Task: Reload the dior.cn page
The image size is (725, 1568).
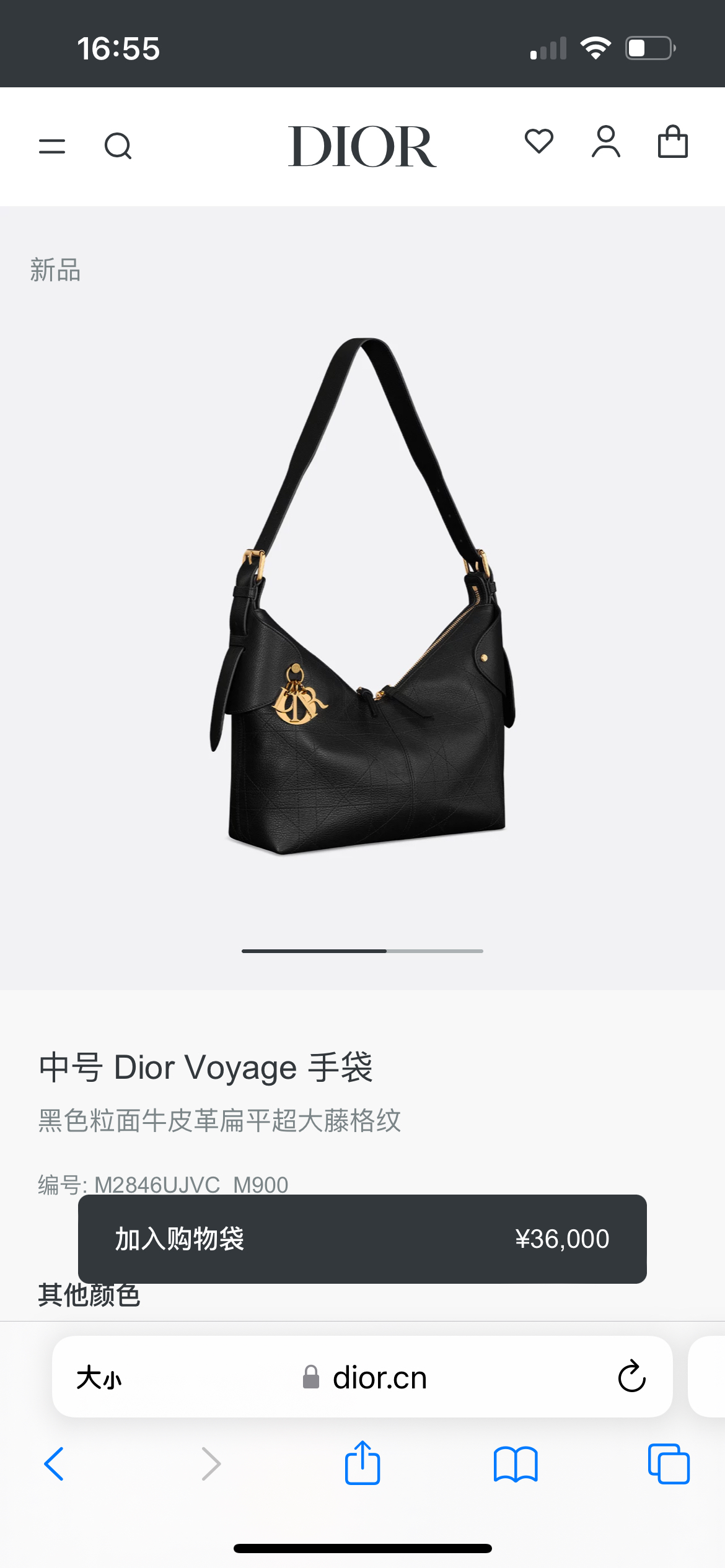Action: 631,1377
